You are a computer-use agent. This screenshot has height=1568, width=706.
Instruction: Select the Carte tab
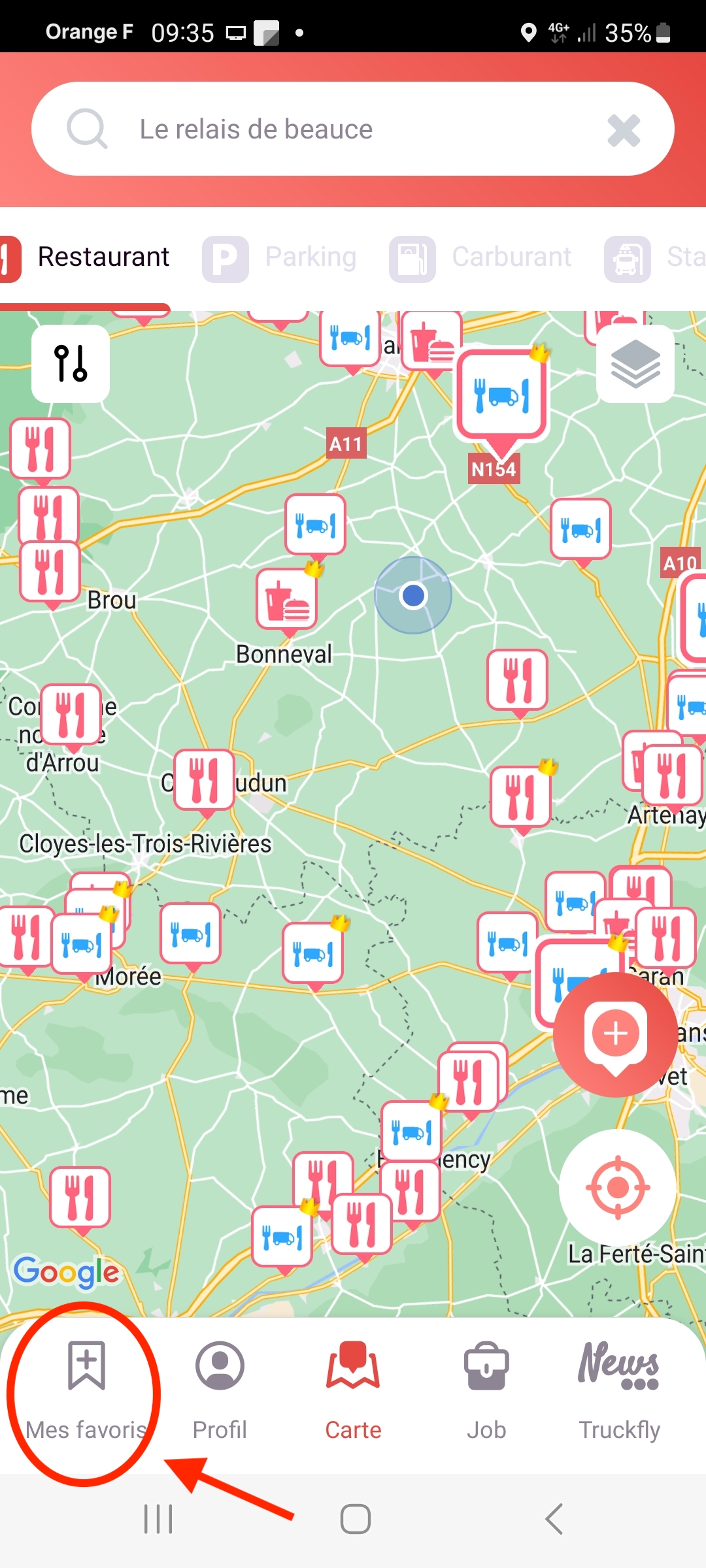pyautogui.click(x=353, y=1390)
